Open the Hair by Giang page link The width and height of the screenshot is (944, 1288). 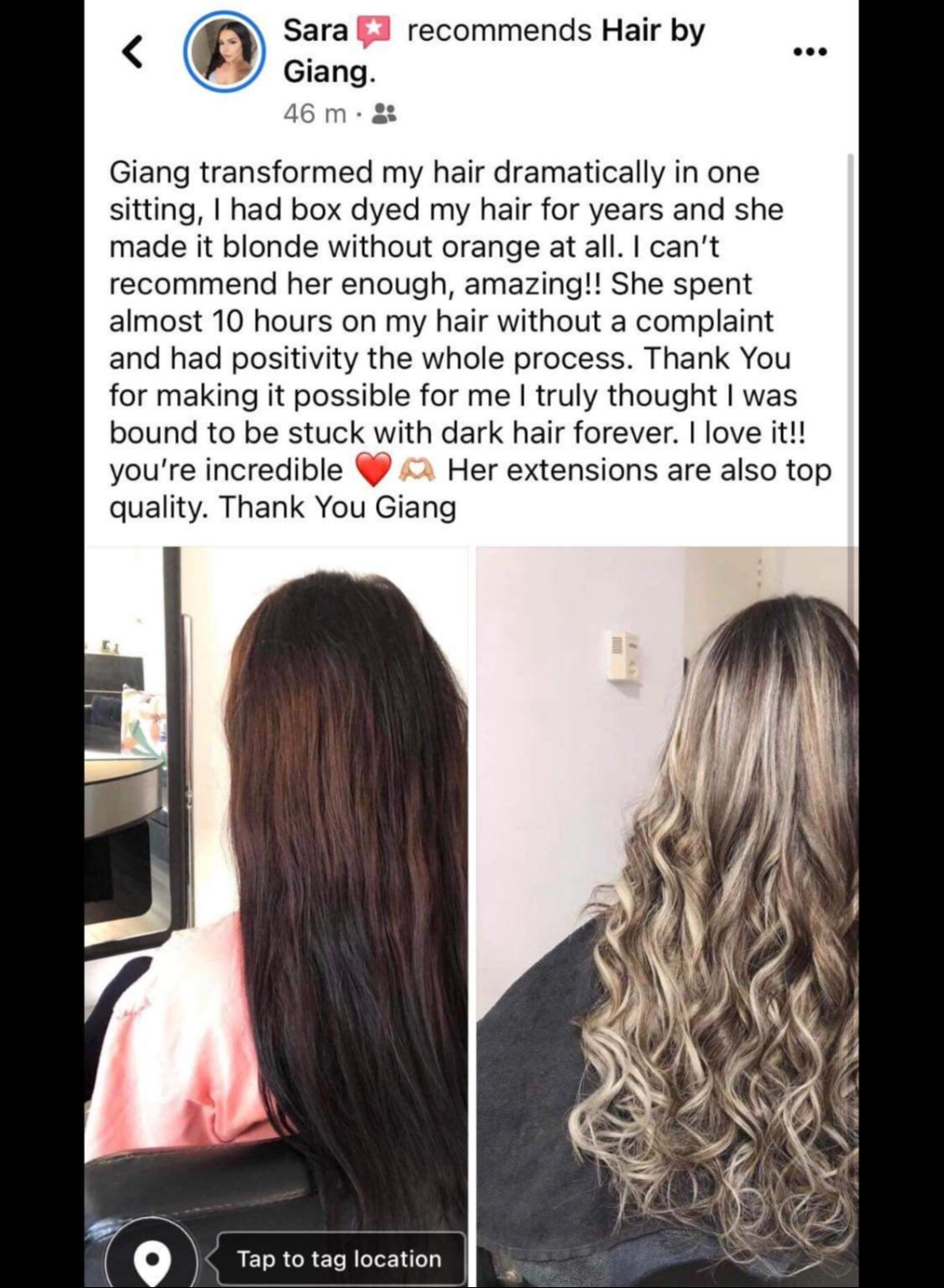[x=652, y=31]
